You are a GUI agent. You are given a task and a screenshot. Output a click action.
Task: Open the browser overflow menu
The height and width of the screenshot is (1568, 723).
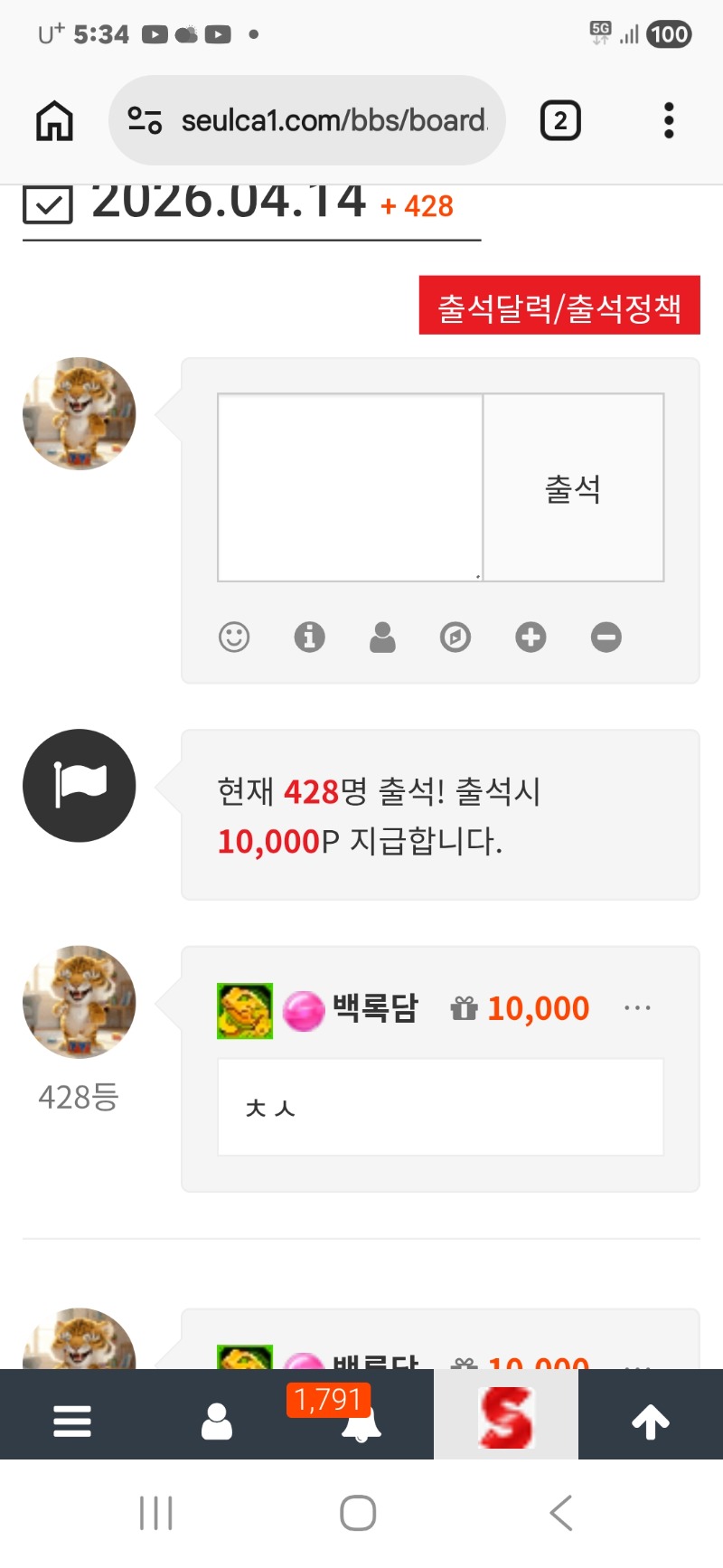[x=669, y=120]
